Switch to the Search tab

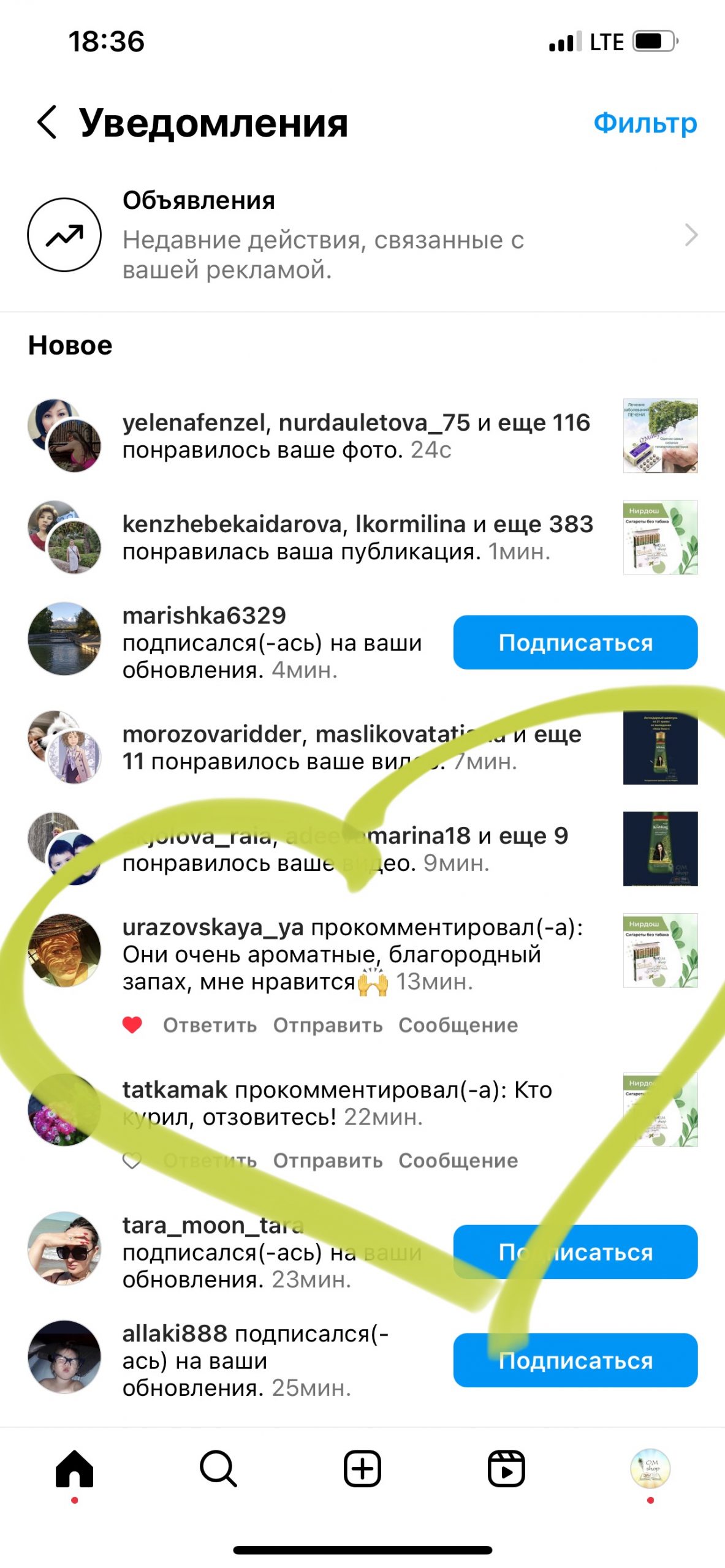click(x=218, y=1469)
